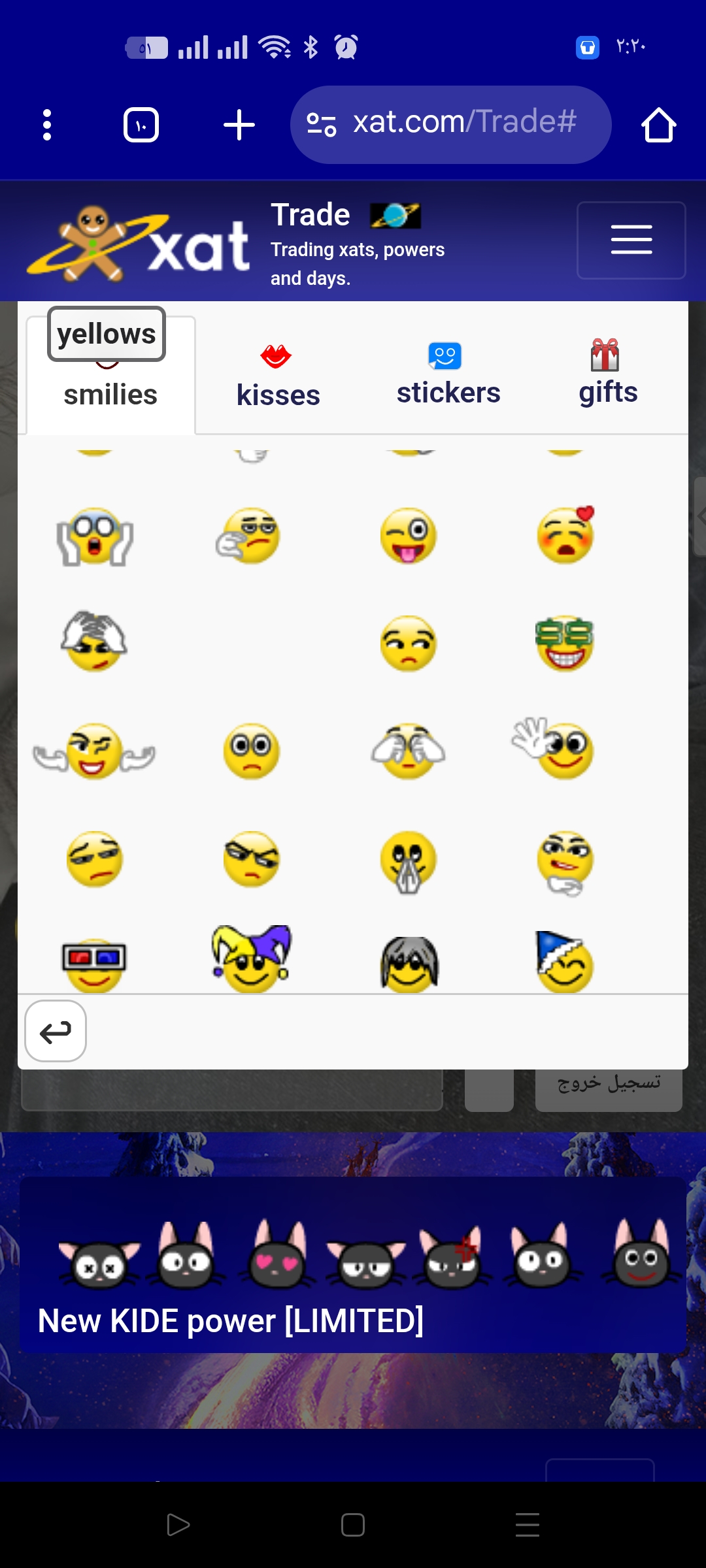Open the system recent apps button
Viewport: 706px width, 1568px height.
pos(527,1525)
